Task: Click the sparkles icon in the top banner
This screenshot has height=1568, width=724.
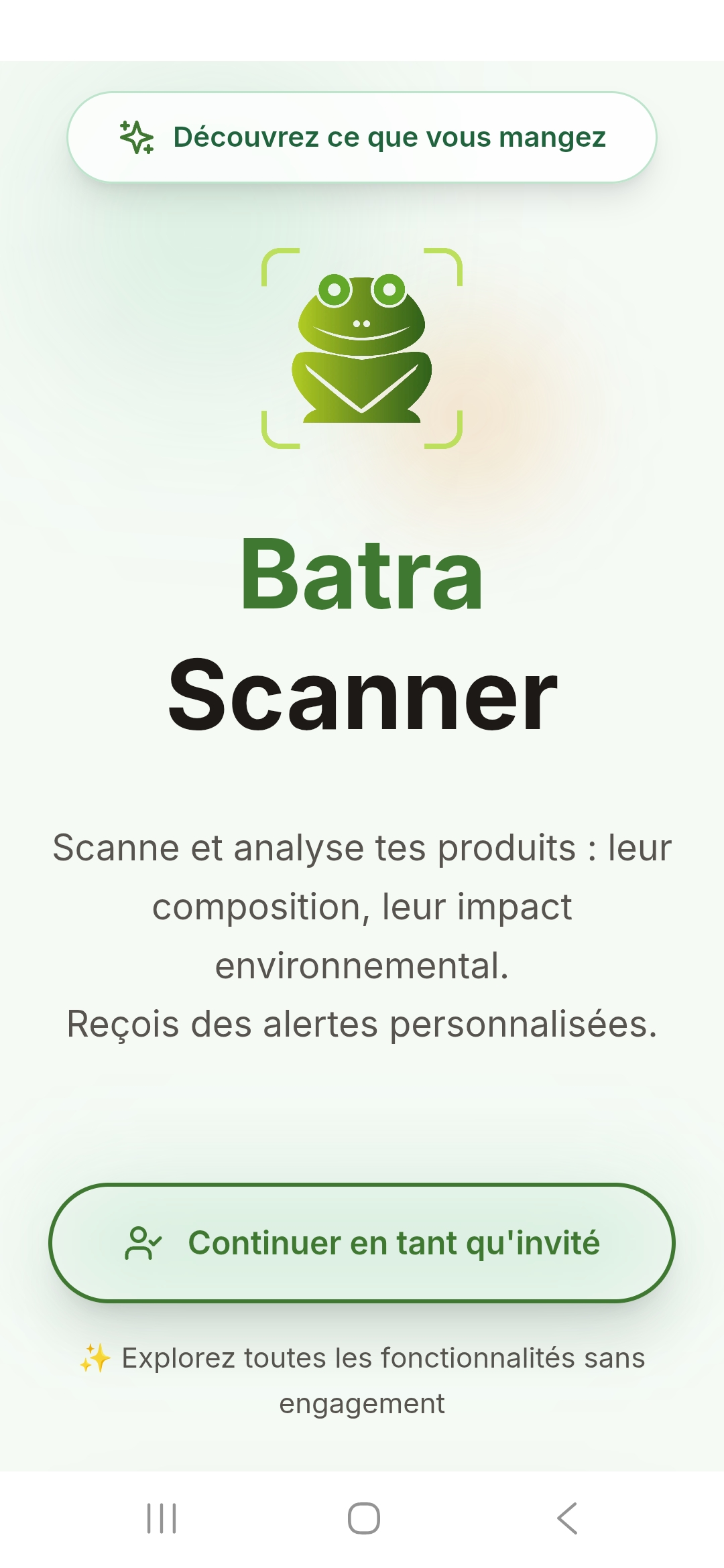Action: point(135,137)
